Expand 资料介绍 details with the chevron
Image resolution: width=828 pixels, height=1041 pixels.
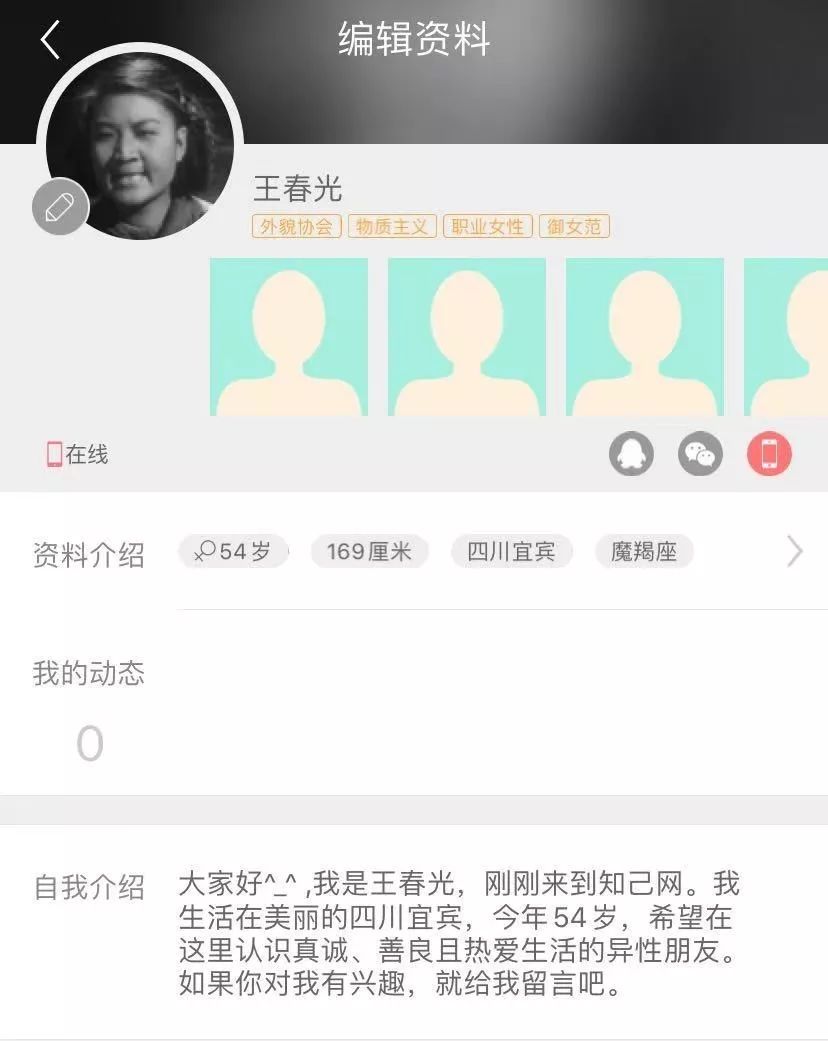point(794,551)
